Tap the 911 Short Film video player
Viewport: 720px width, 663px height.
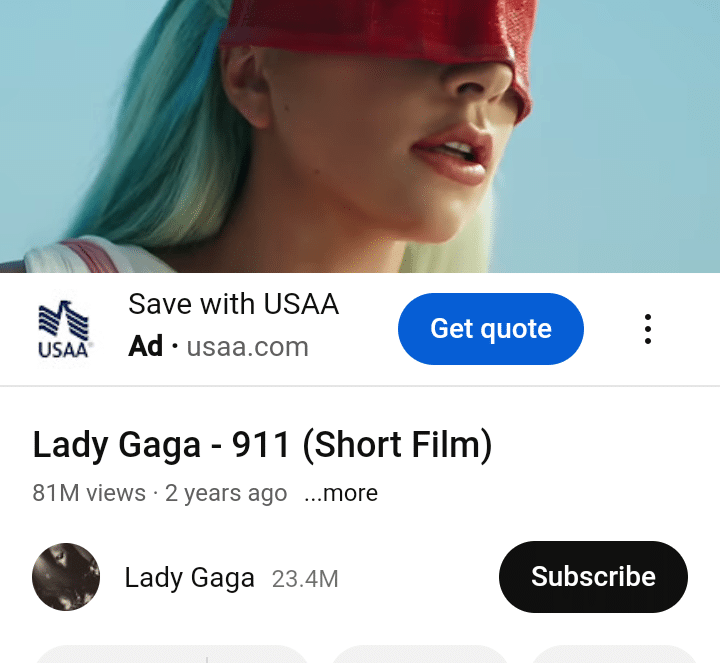[x=360, y=136]
